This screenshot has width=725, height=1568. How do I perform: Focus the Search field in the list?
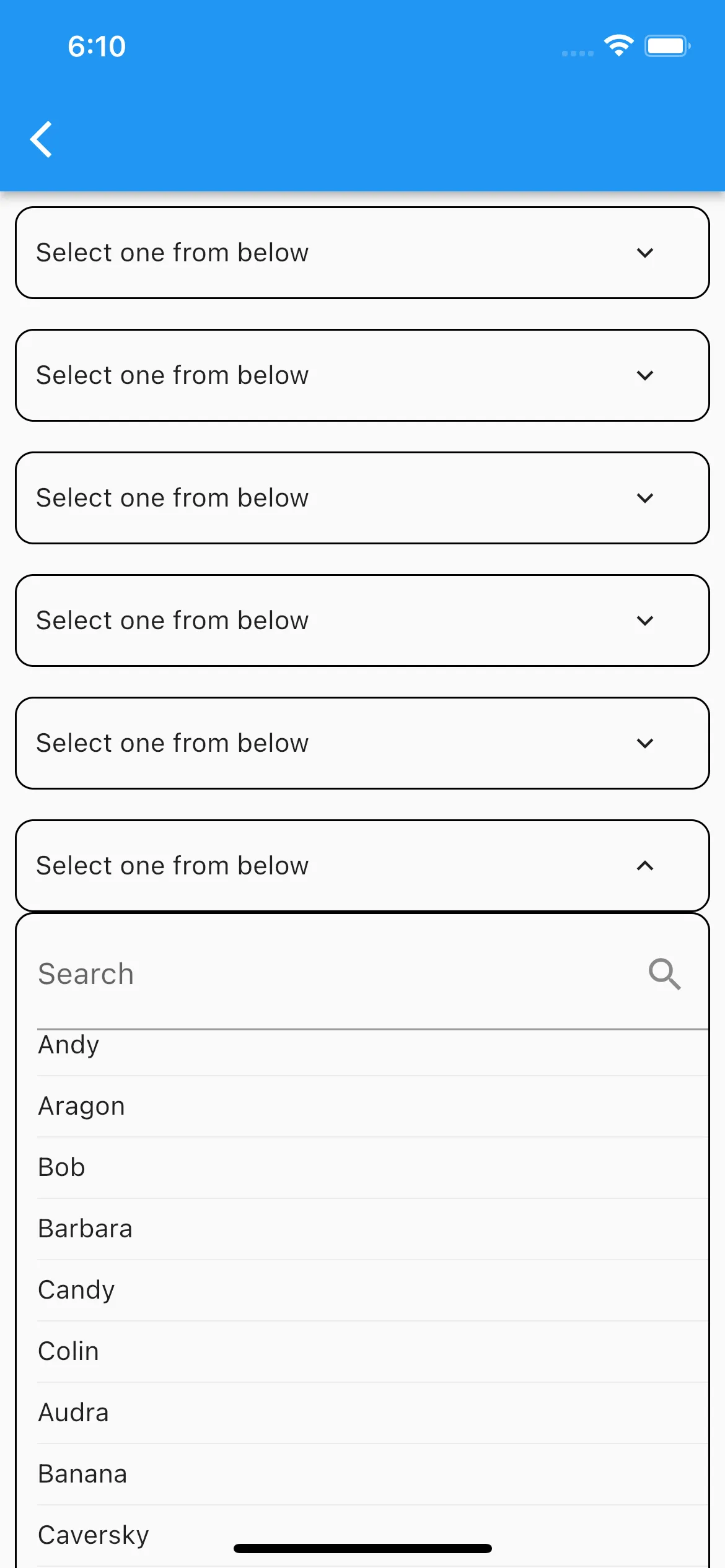point(335,973)
